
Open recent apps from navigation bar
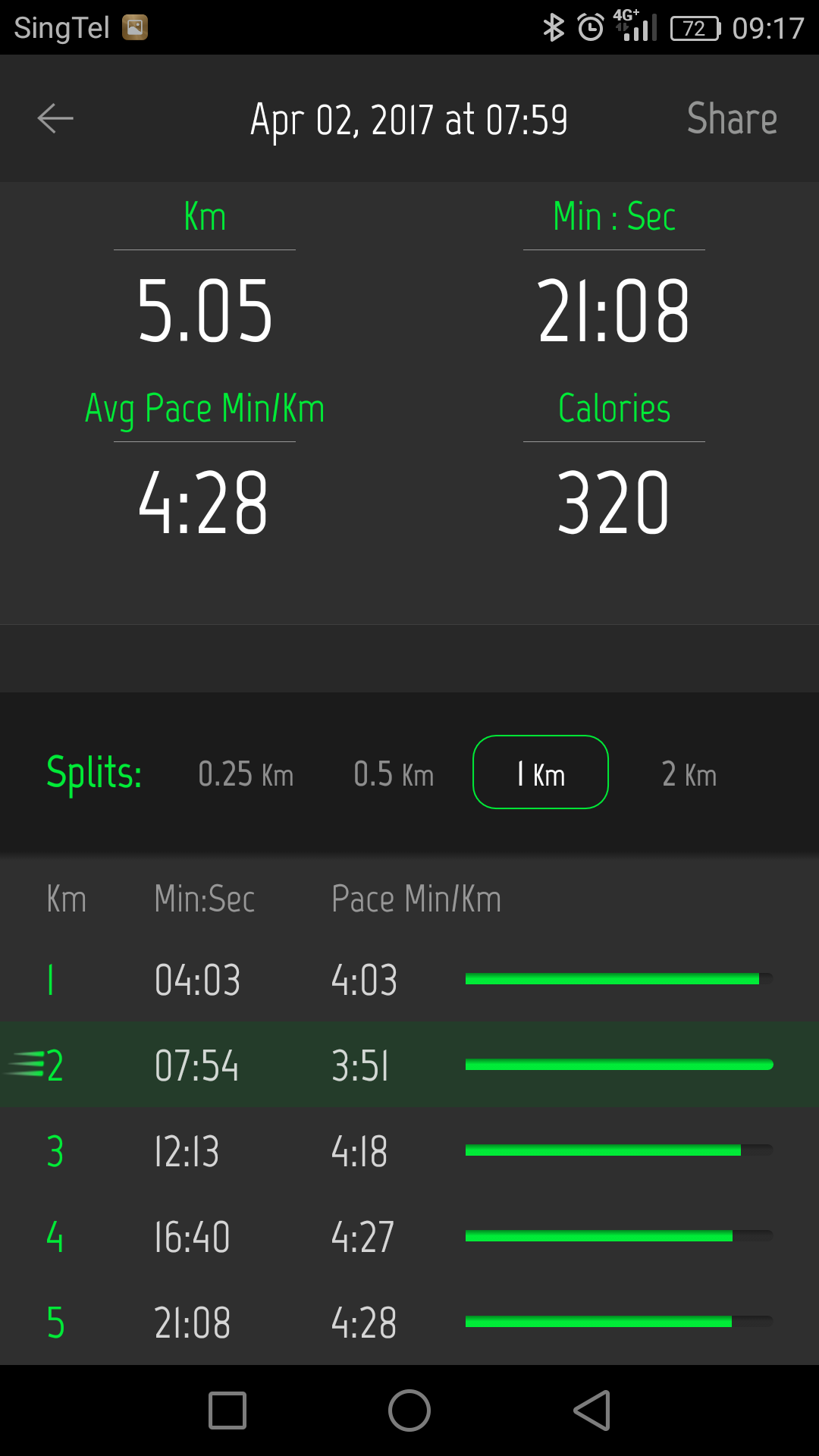[227, 1410]
